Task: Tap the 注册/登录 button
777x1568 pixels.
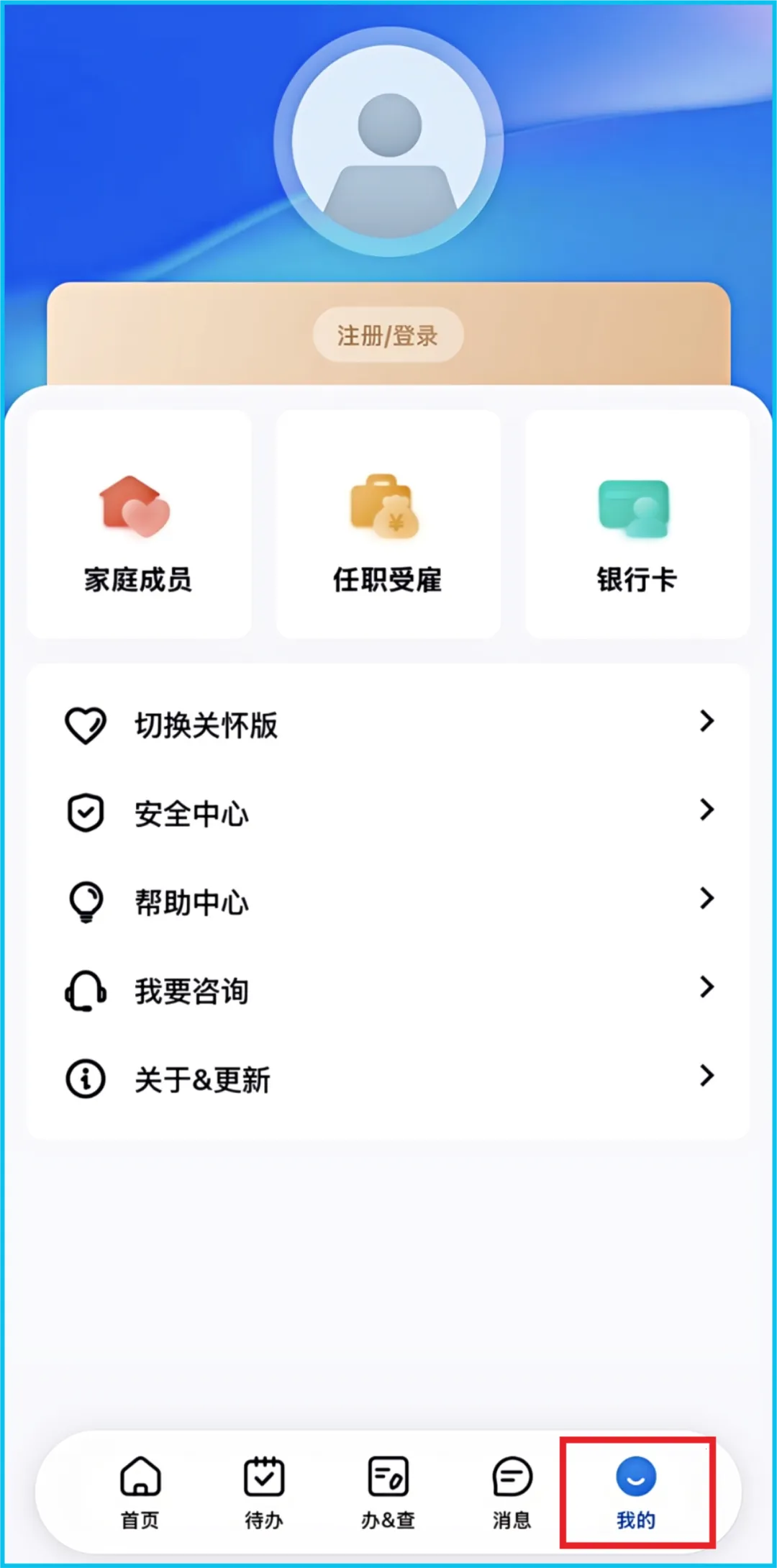Action: tap(388, 335)
